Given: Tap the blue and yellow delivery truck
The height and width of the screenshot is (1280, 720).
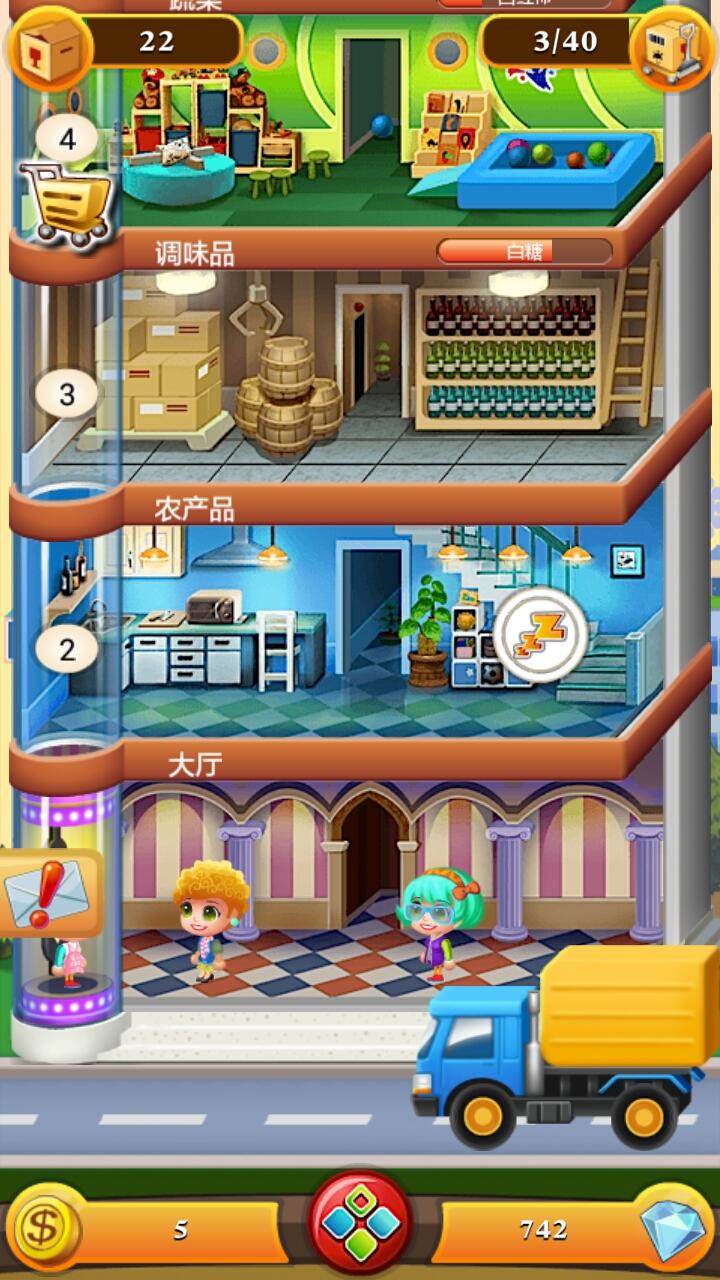Looking at the screenshot, I should pyautogui.click(x=565, y=1050).
